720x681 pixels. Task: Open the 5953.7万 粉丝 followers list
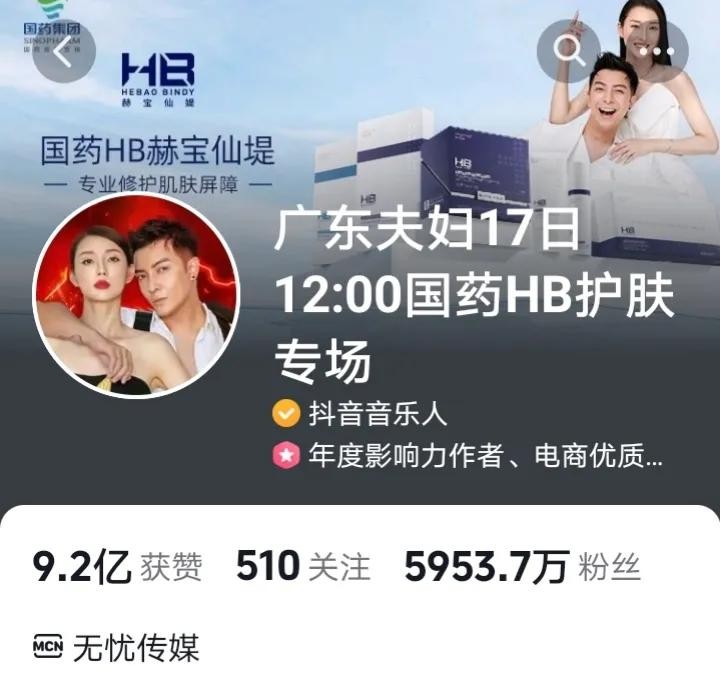click(x=522, y=568)
